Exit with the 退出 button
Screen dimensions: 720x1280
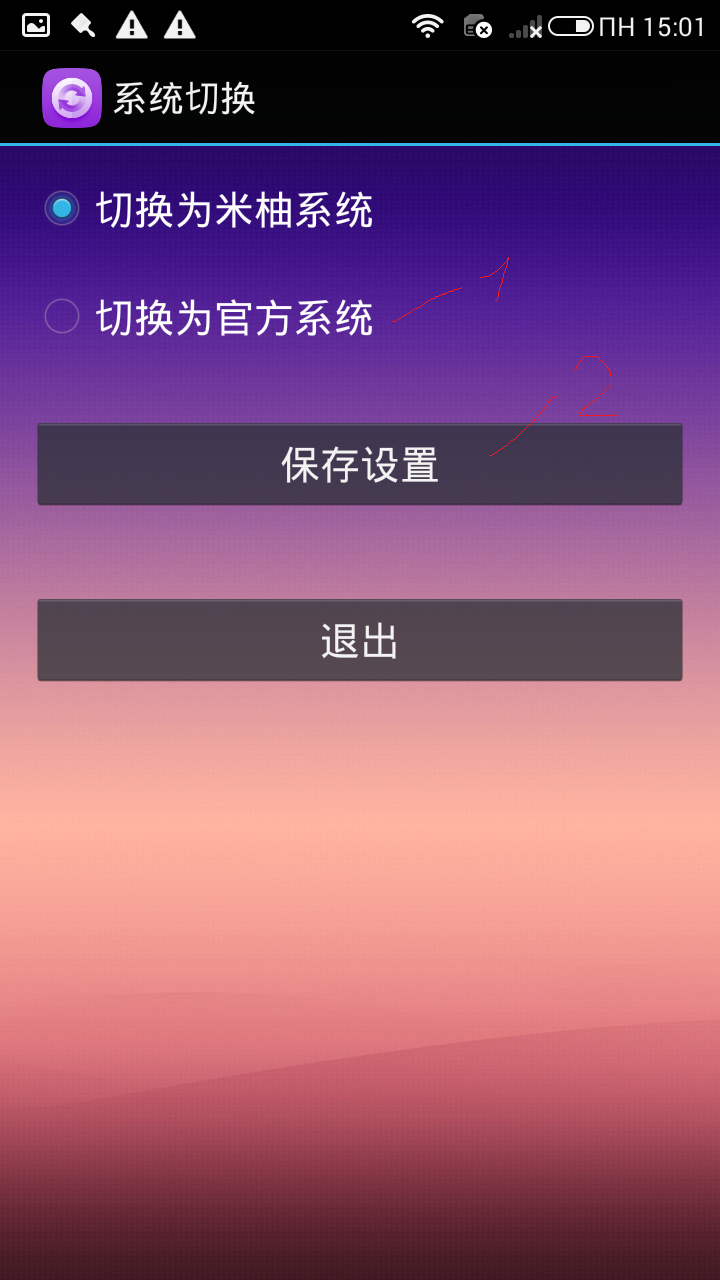click(360, 641)
